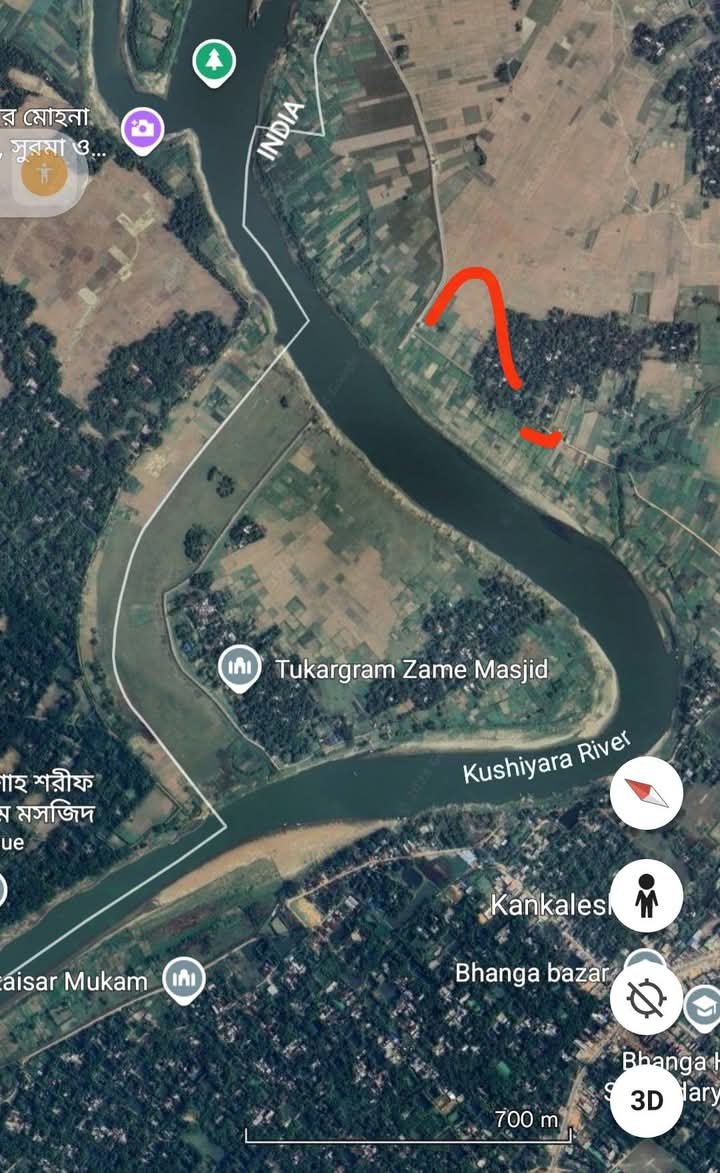Screen dimensions: 720x1173
Task: Open the purple camera photo-spot marker
Action: tap(143, 128)
